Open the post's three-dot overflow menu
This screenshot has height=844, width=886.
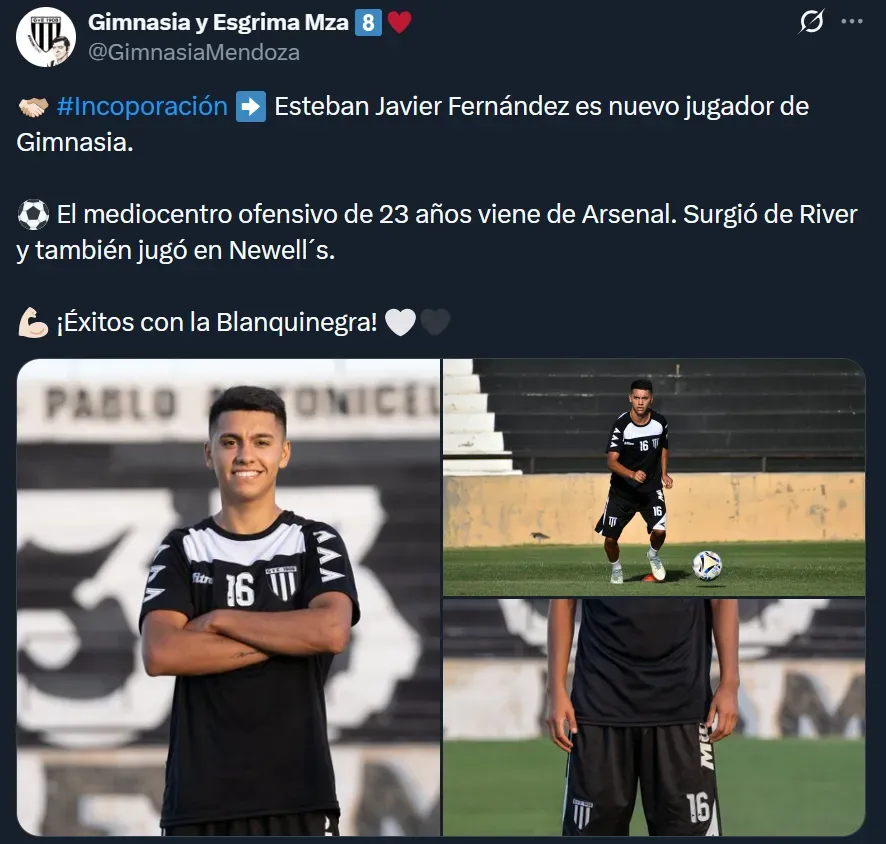click(851, 22)
